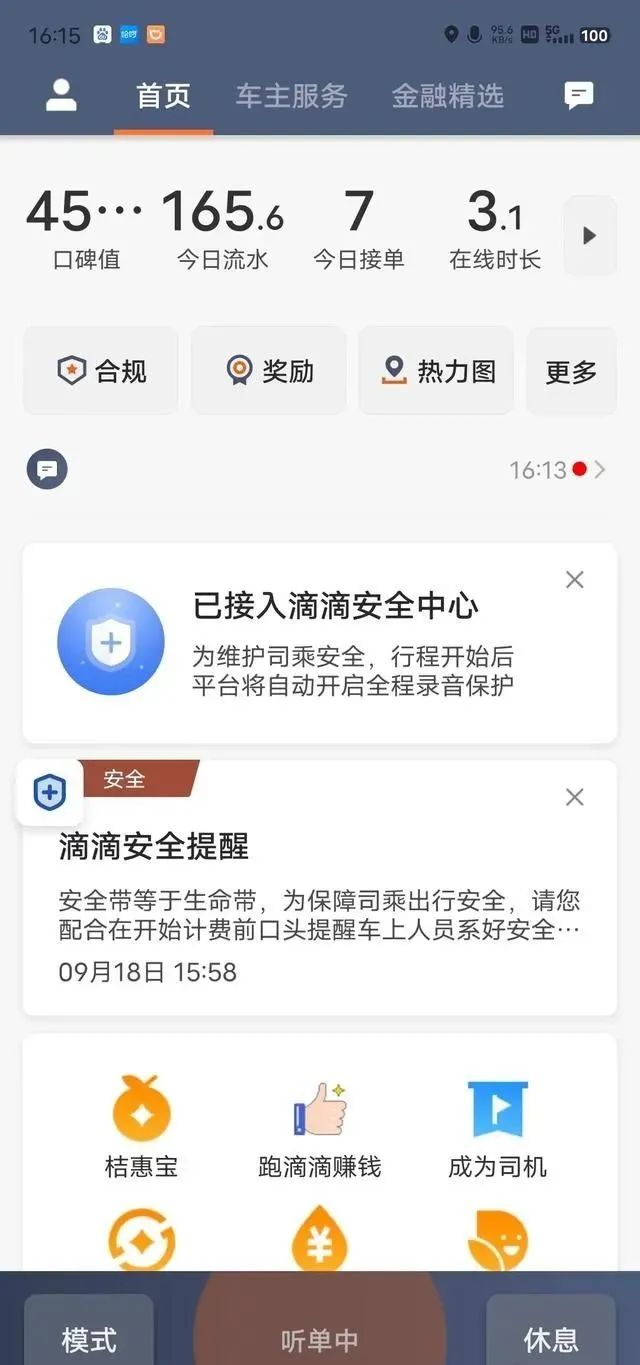Open the 模式 mode settings

89,1335
